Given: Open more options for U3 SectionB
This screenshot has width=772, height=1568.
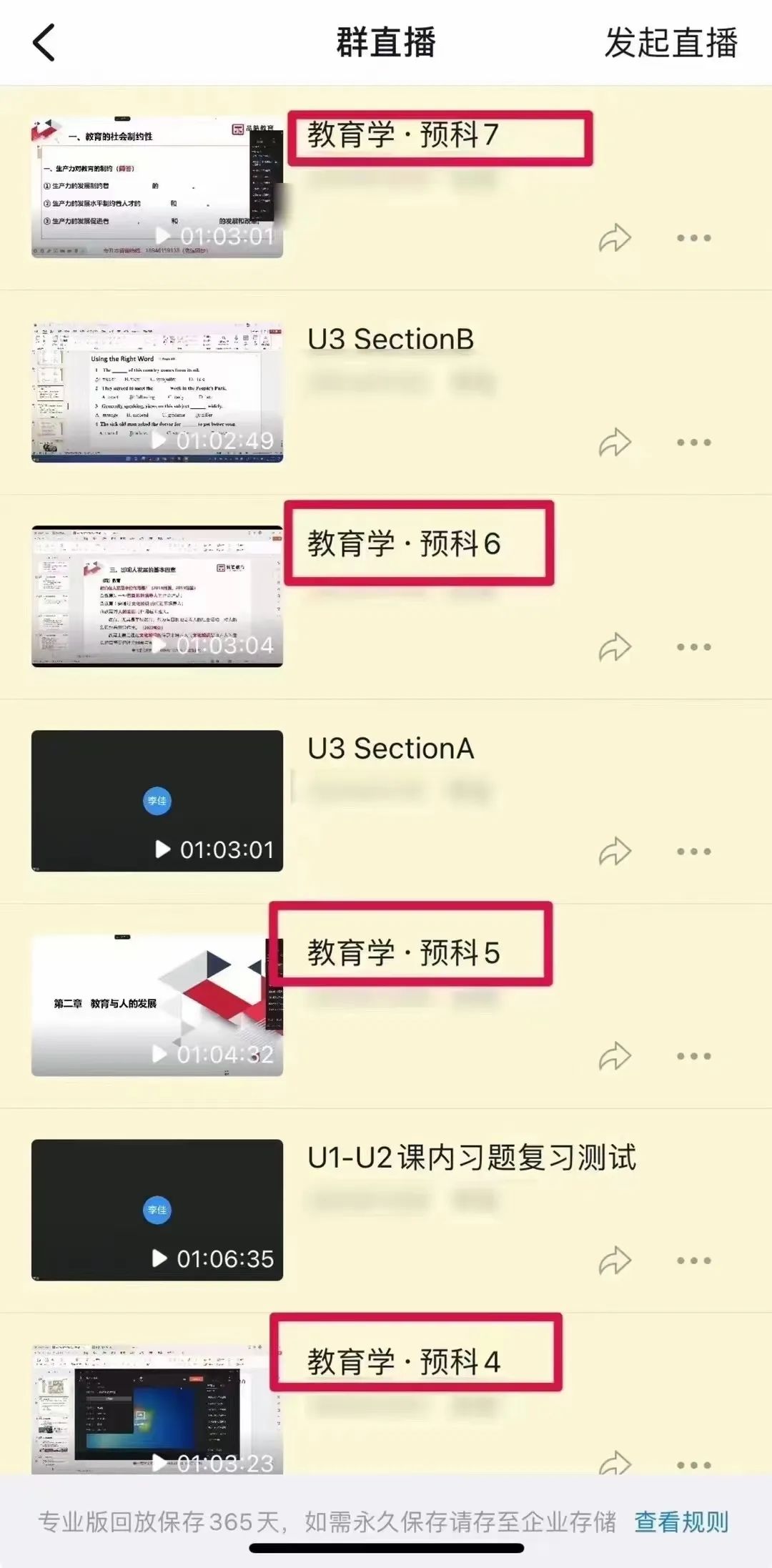Looking at the screenshot, I should pos(693,443).
